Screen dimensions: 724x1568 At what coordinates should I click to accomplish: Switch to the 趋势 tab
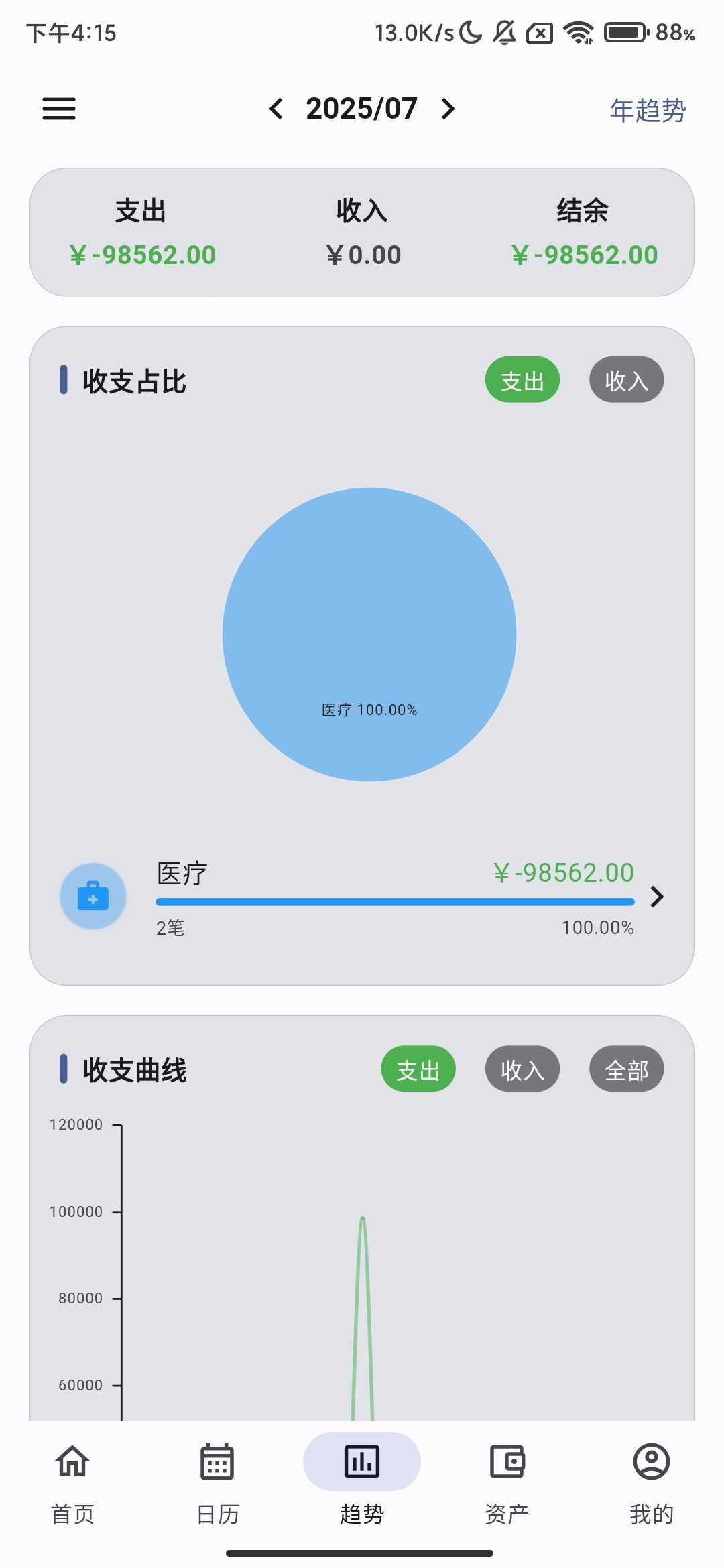tap(361, 1478)
